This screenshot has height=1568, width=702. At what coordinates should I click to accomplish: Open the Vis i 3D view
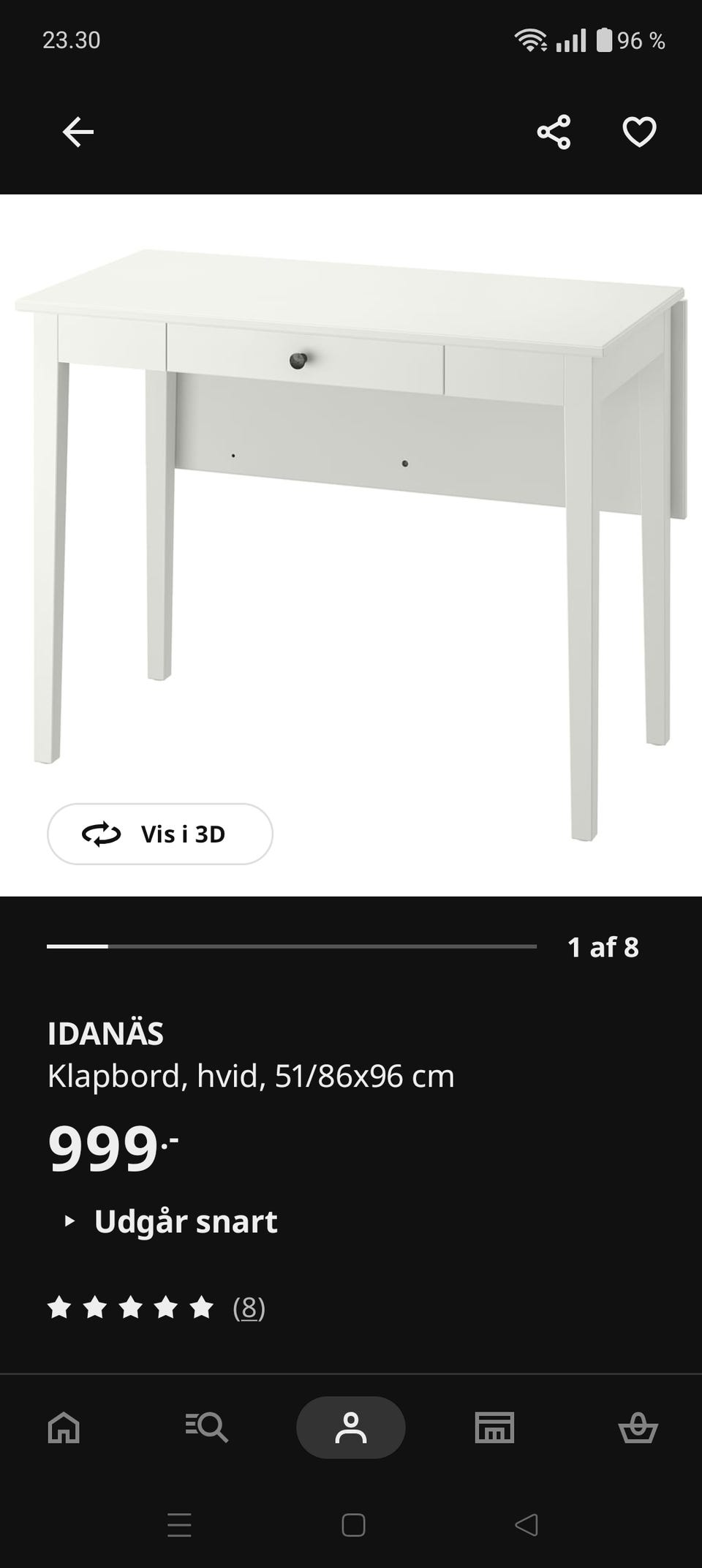tap(160, 834)
